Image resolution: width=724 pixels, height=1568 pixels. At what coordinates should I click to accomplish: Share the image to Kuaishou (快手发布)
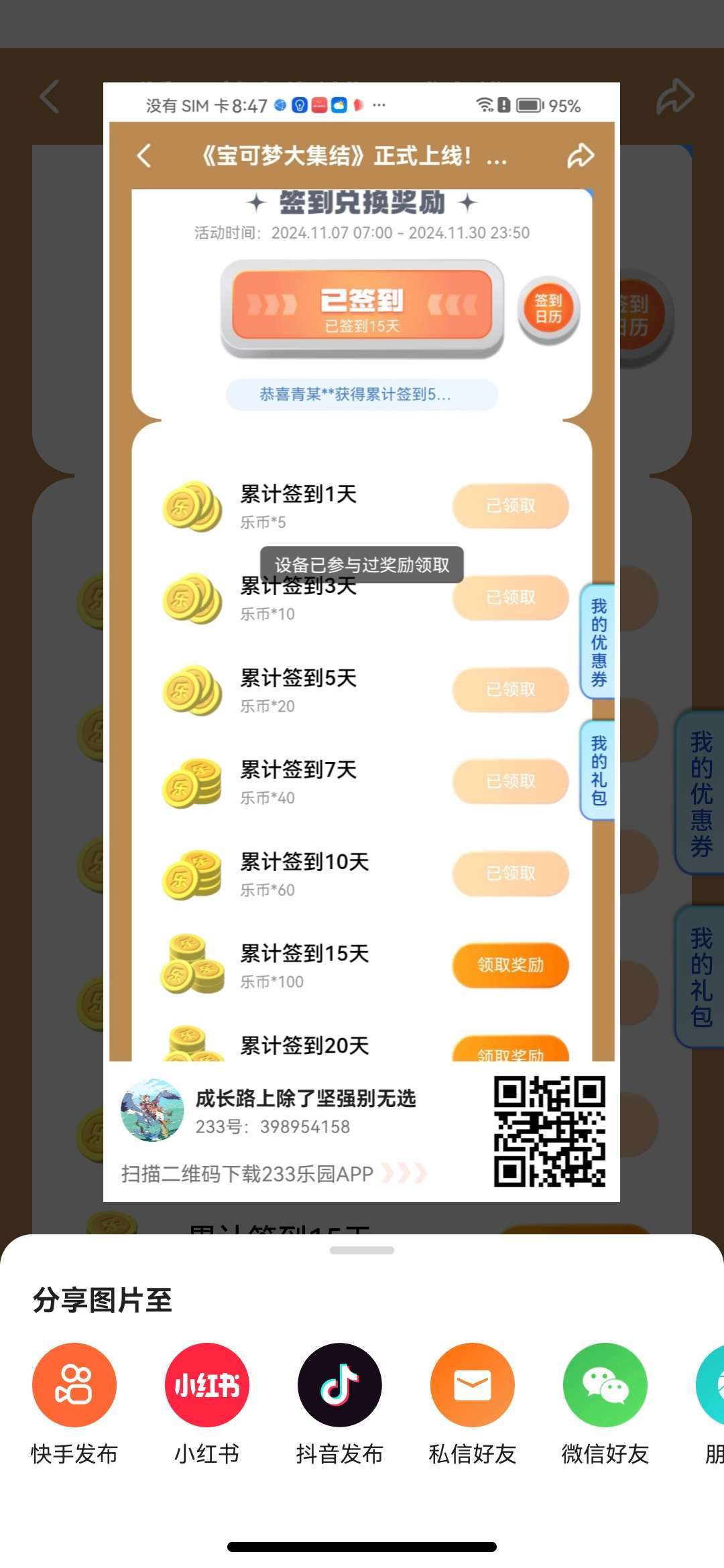click(74, 1385)
